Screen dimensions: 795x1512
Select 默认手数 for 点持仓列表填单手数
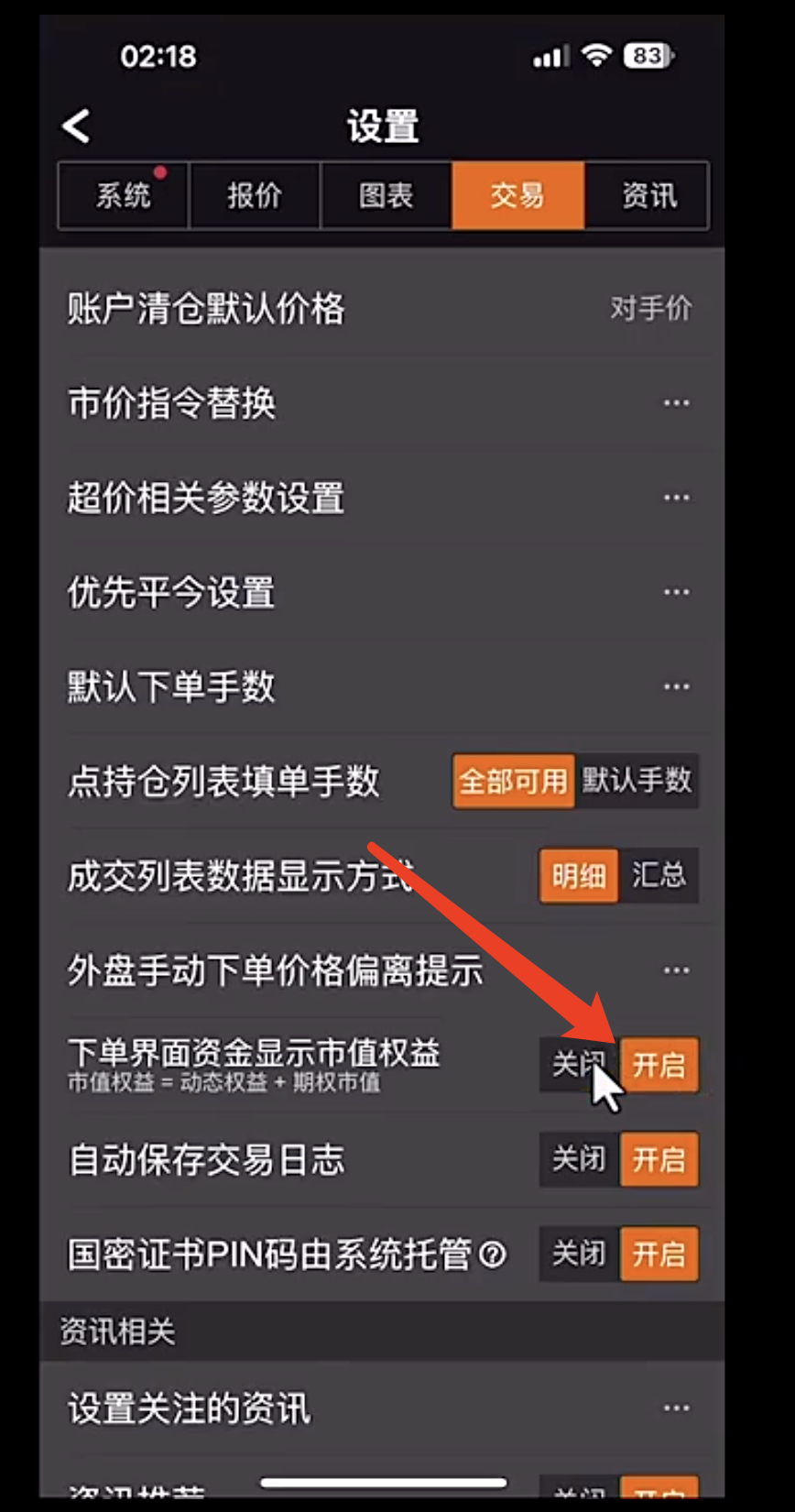[x=637, y=781]
